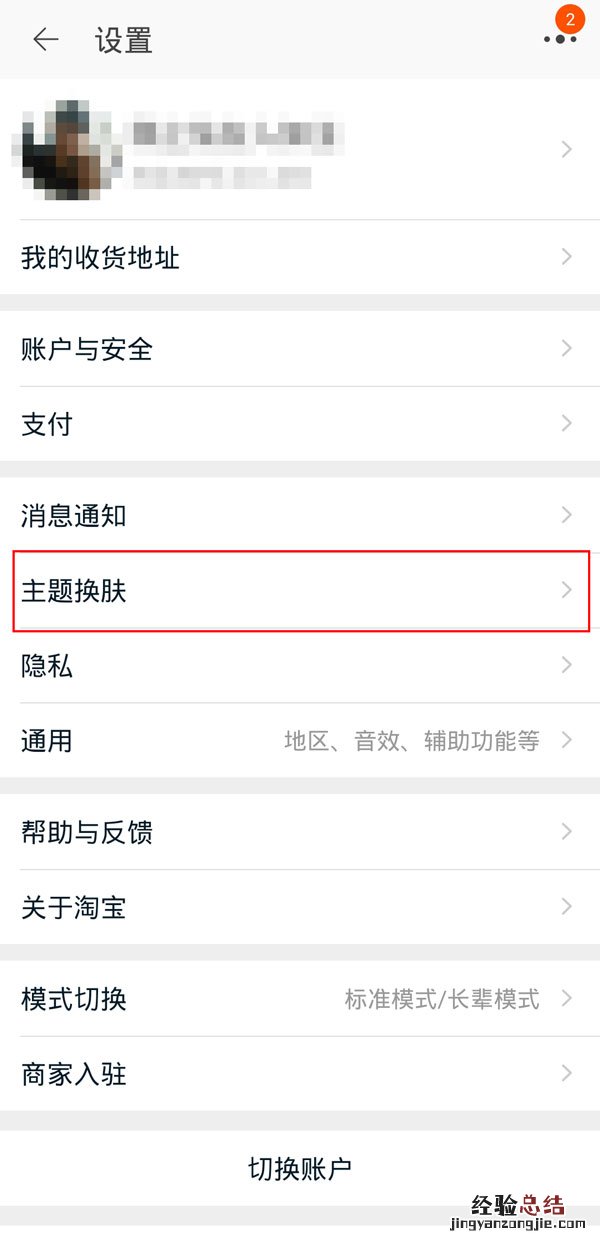The image size is (600, 1242).
Task: Open 账户与安全 settings
Action: point(300,349)
